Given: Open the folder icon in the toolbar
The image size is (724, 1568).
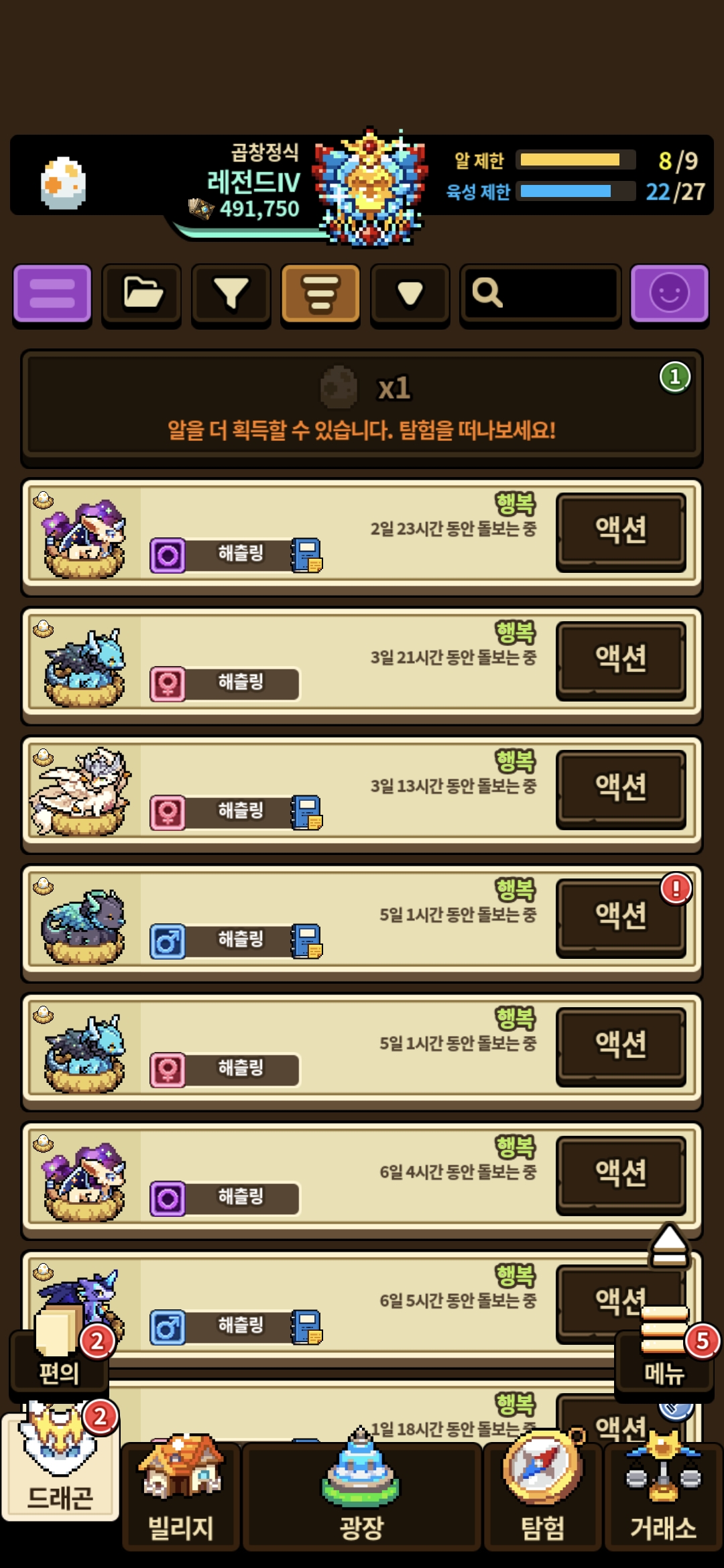Looking at the screenshot, I should click(141, 293).
